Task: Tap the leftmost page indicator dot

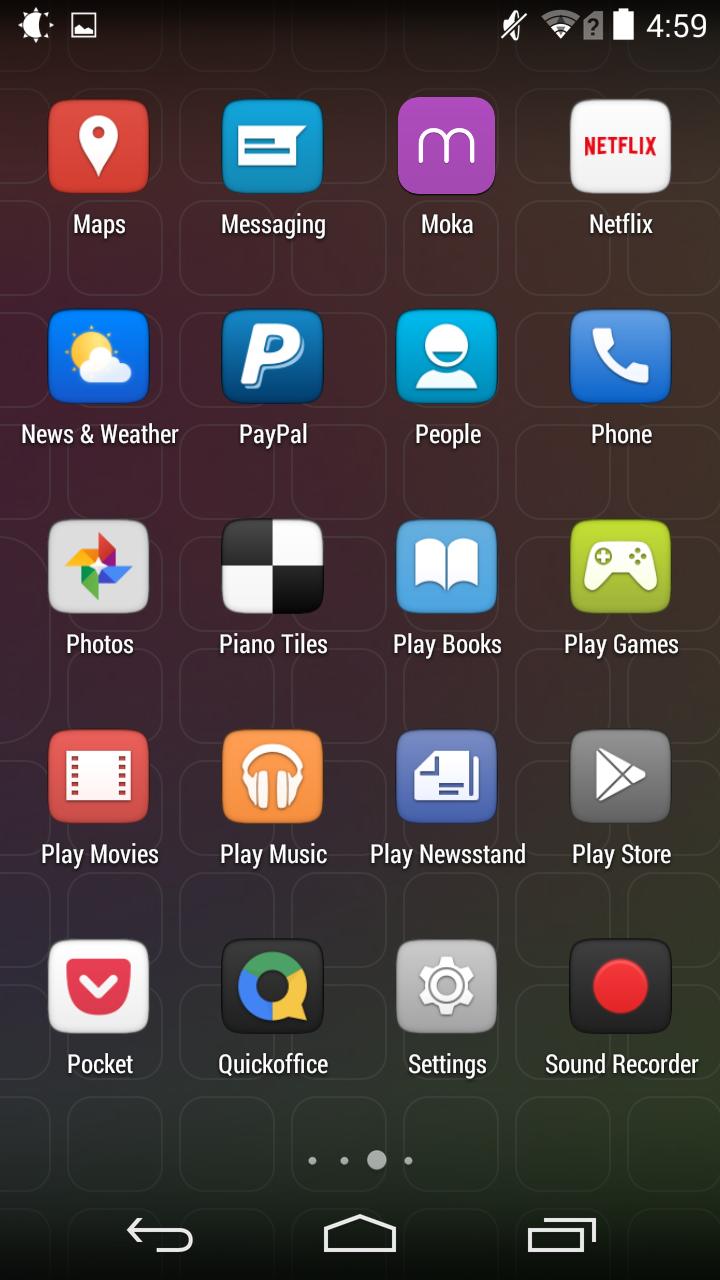Action: (313, 1160)
